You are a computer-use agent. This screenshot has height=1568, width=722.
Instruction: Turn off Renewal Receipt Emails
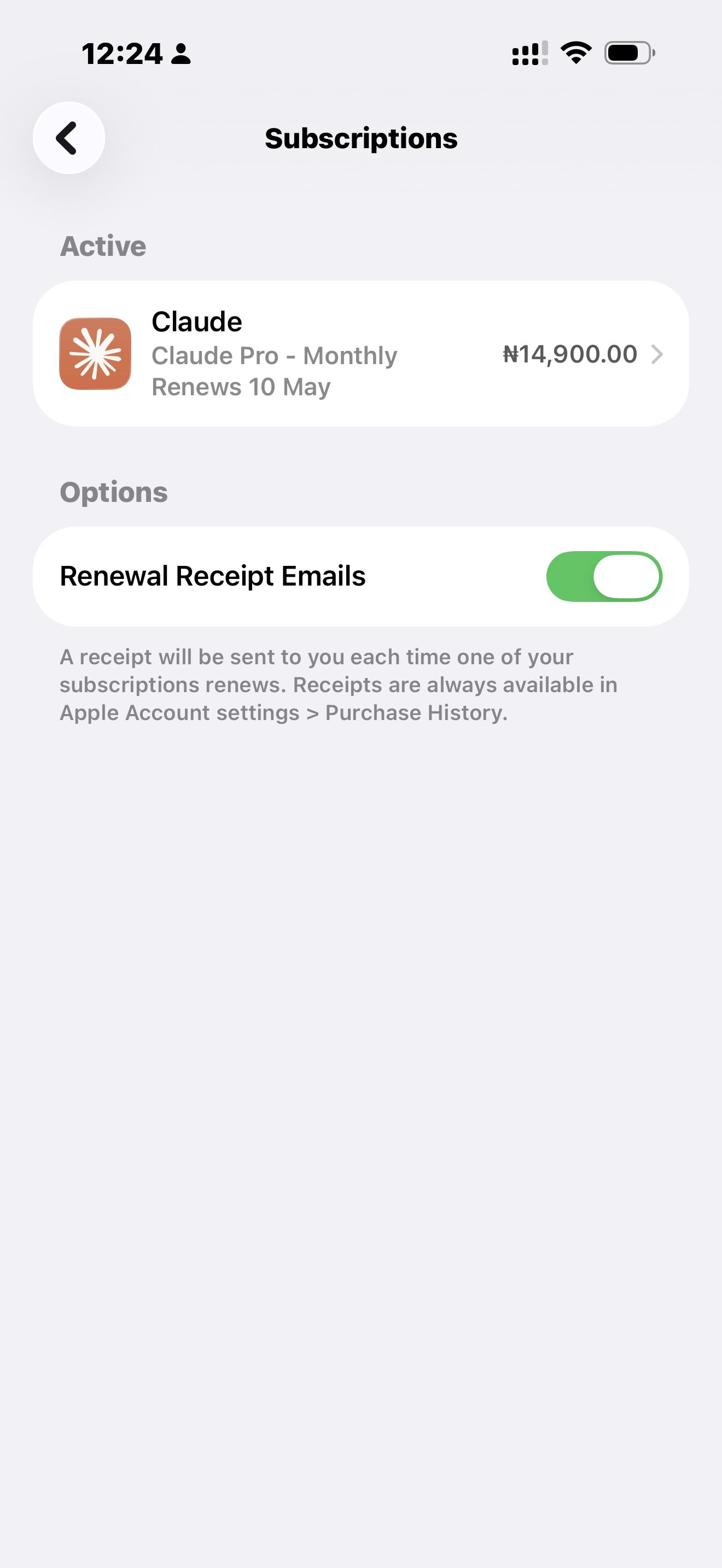click(603, 576)
